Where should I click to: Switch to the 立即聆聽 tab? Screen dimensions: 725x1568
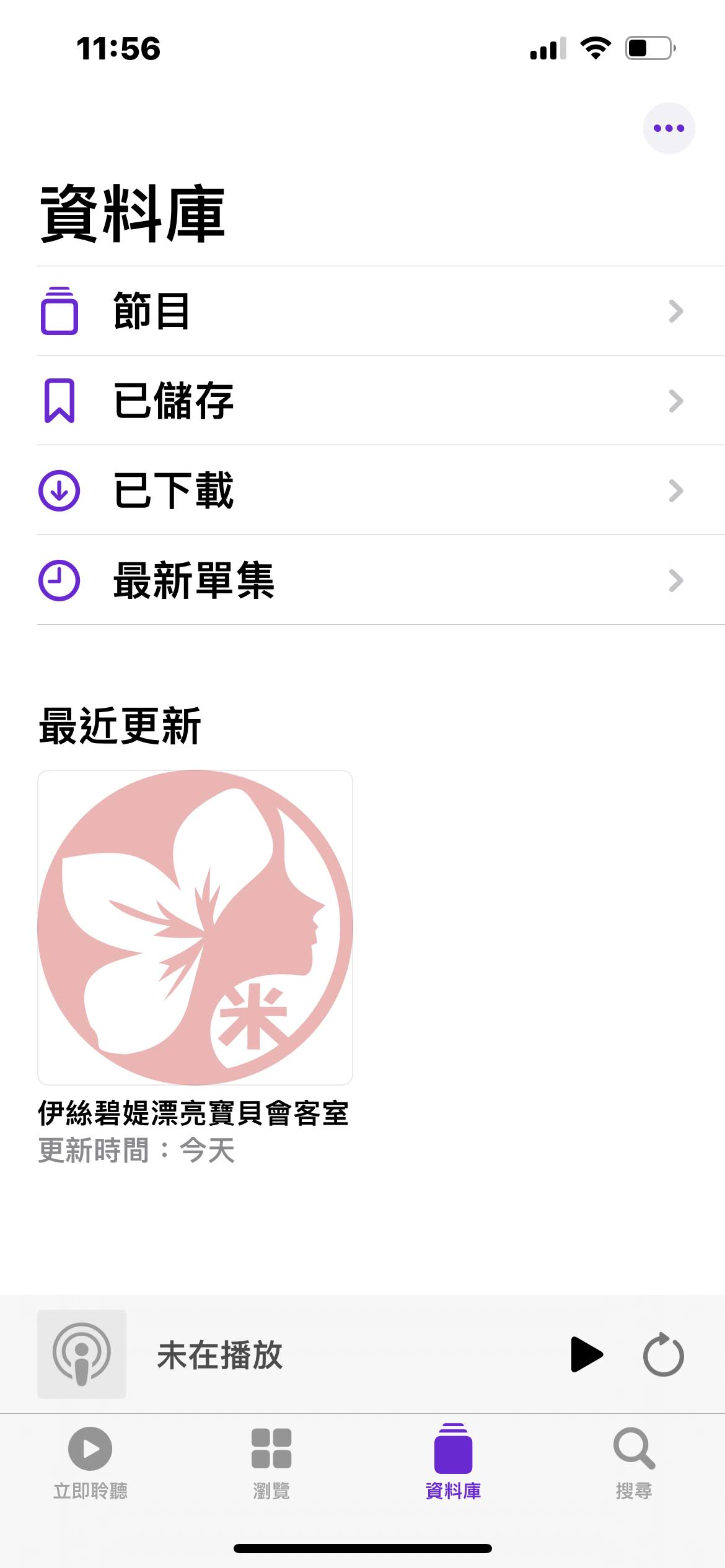[90, 1463]
